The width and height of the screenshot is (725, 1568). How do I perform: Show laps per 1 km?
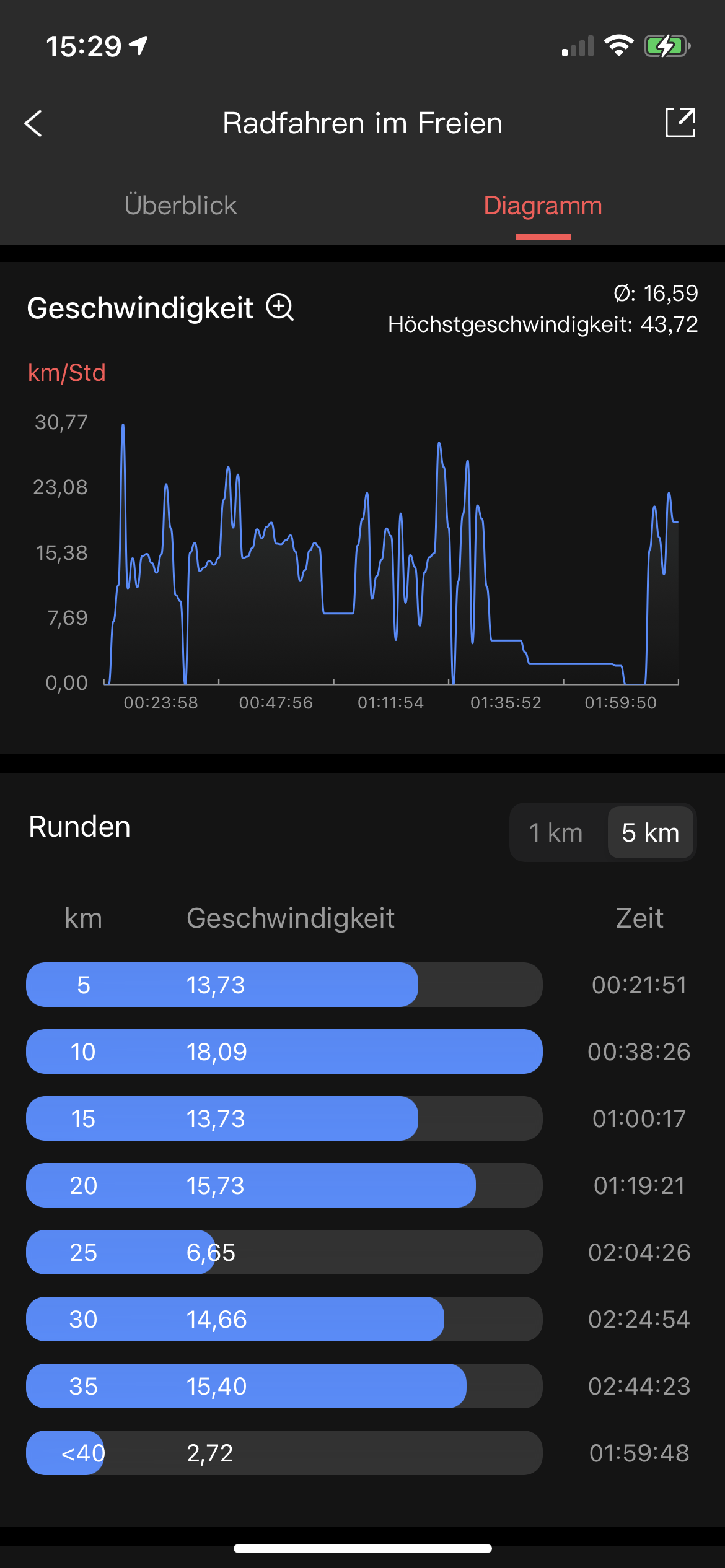(x=556, y=833)
